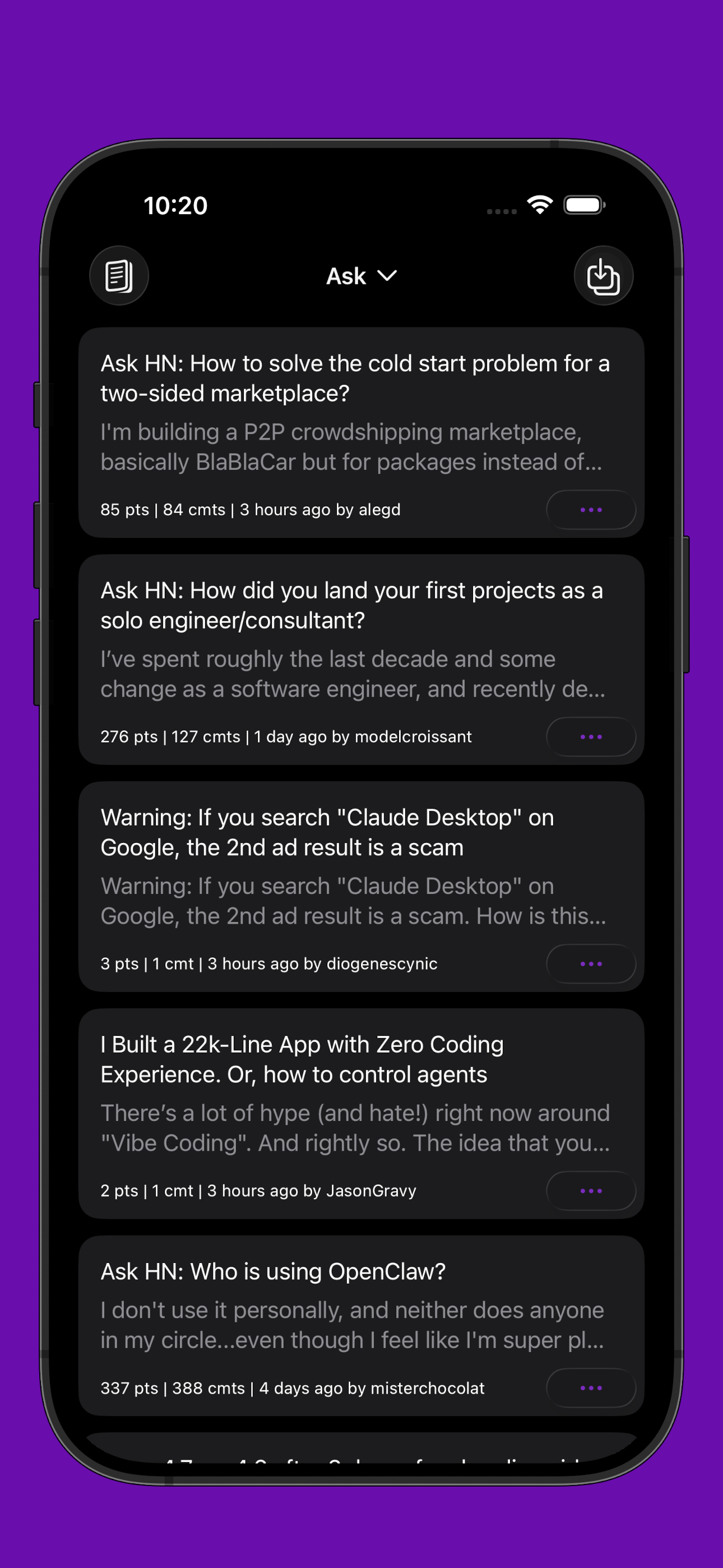Show more options for alegd's post
The width and height of the screenshot is (723, 1568).
coord(590,509)
